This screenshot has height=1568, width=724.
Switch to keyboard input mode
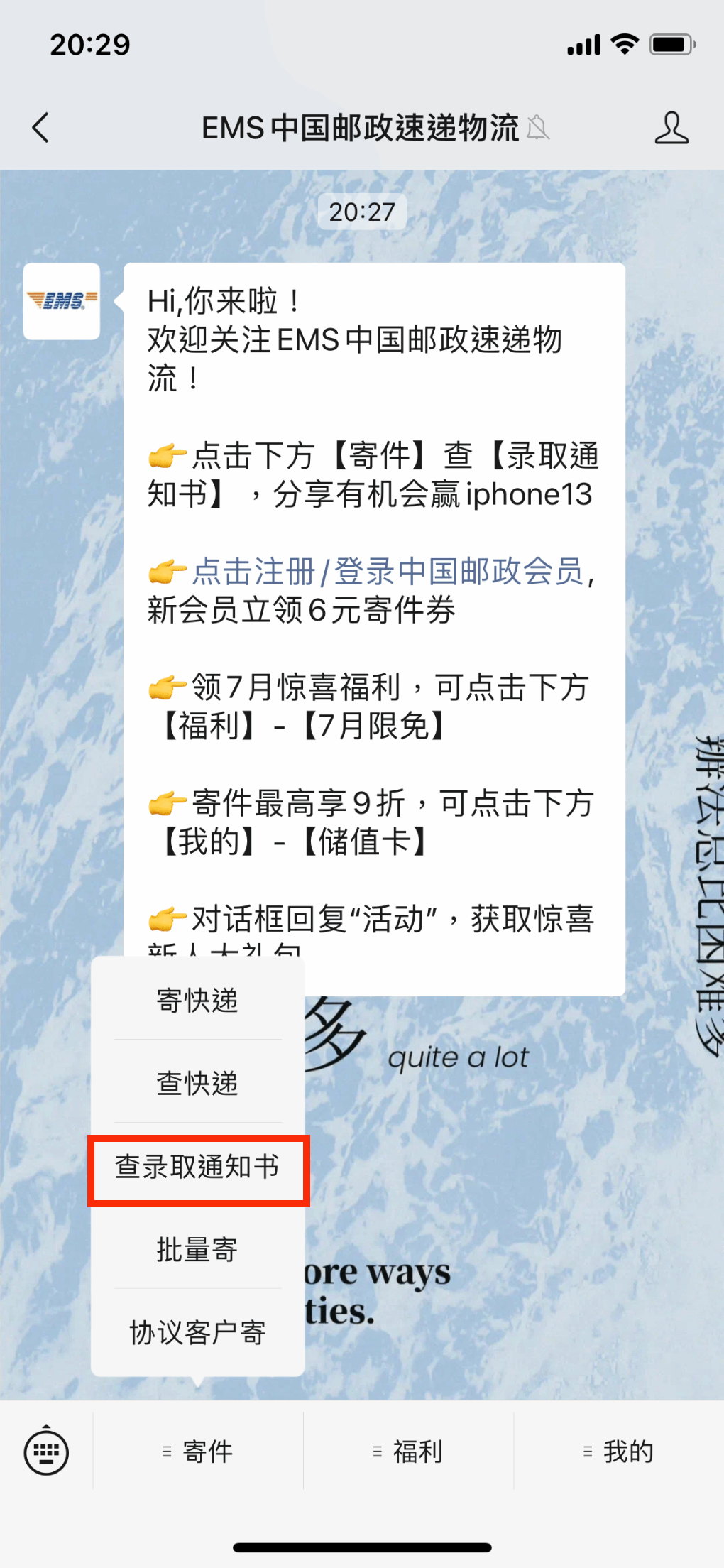pos(46,1452)
